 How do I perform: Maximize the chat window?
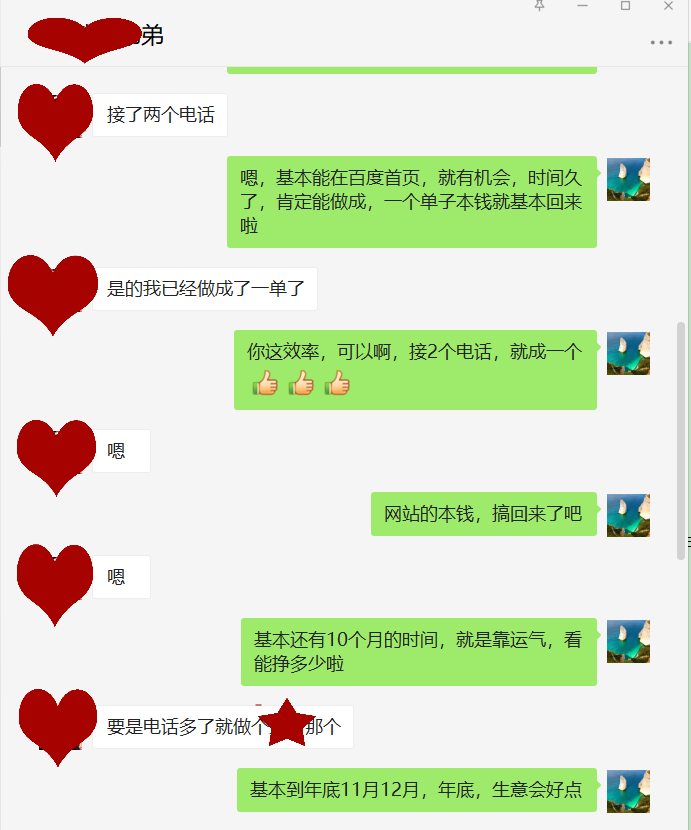point(626,6)
